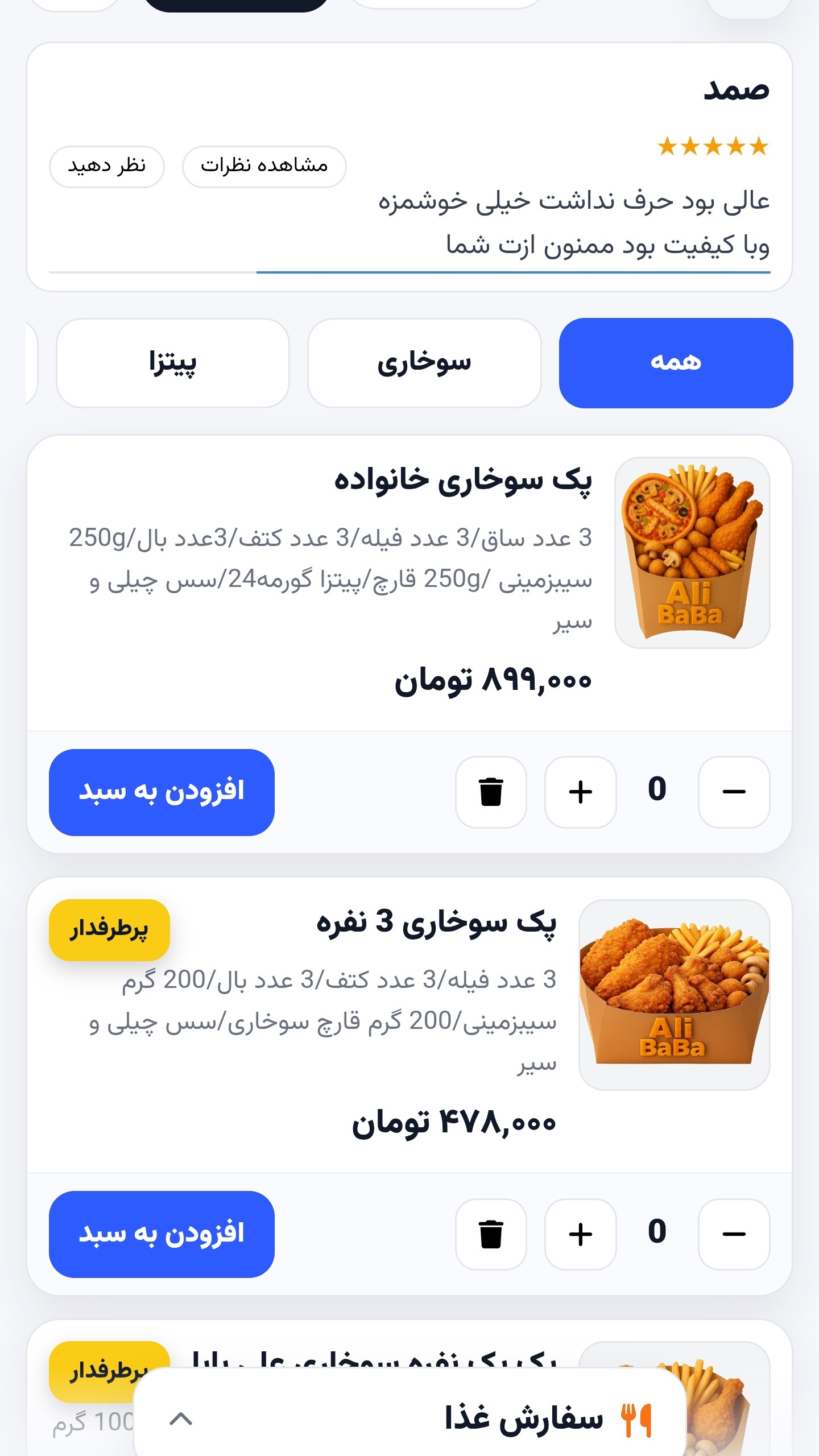Select the سوخاری category filter
819x1456 pixels.
[x=424, y=365]
